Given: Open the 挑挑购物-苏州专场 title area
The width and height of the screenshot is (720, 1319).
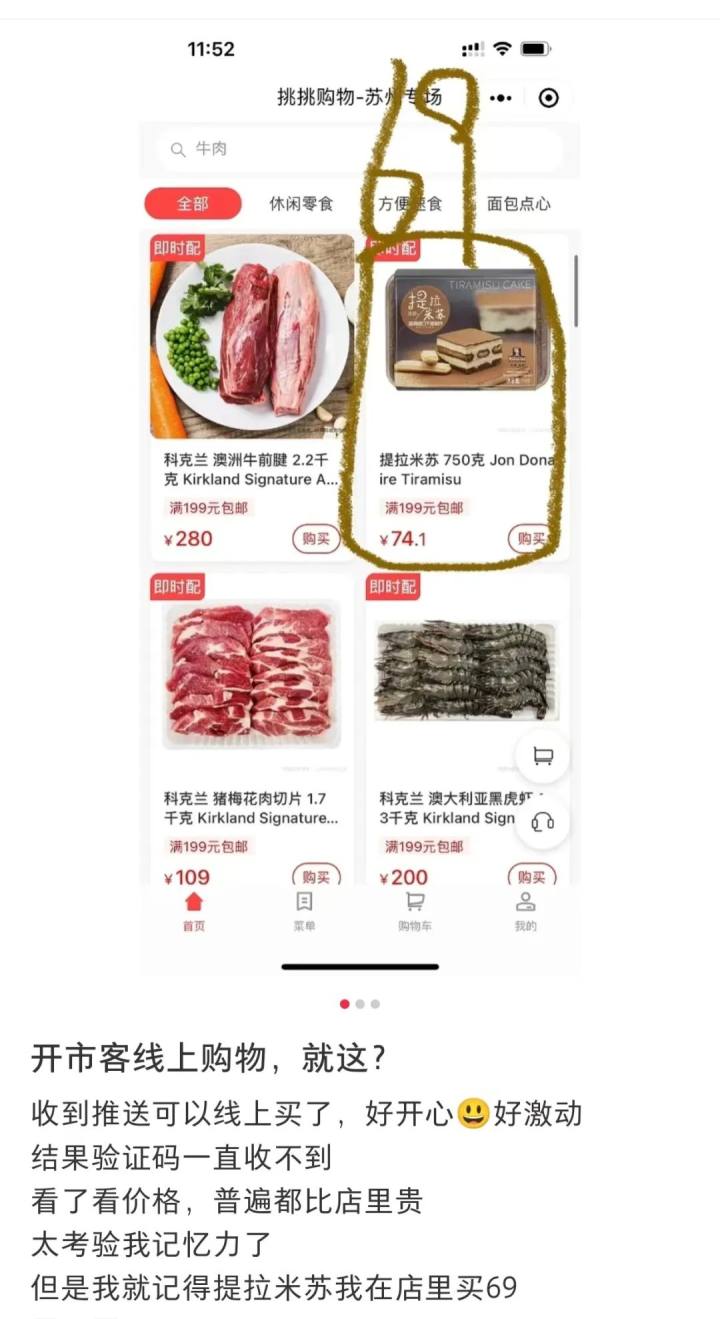Looking at the screenshot, I should coord(360,97).
